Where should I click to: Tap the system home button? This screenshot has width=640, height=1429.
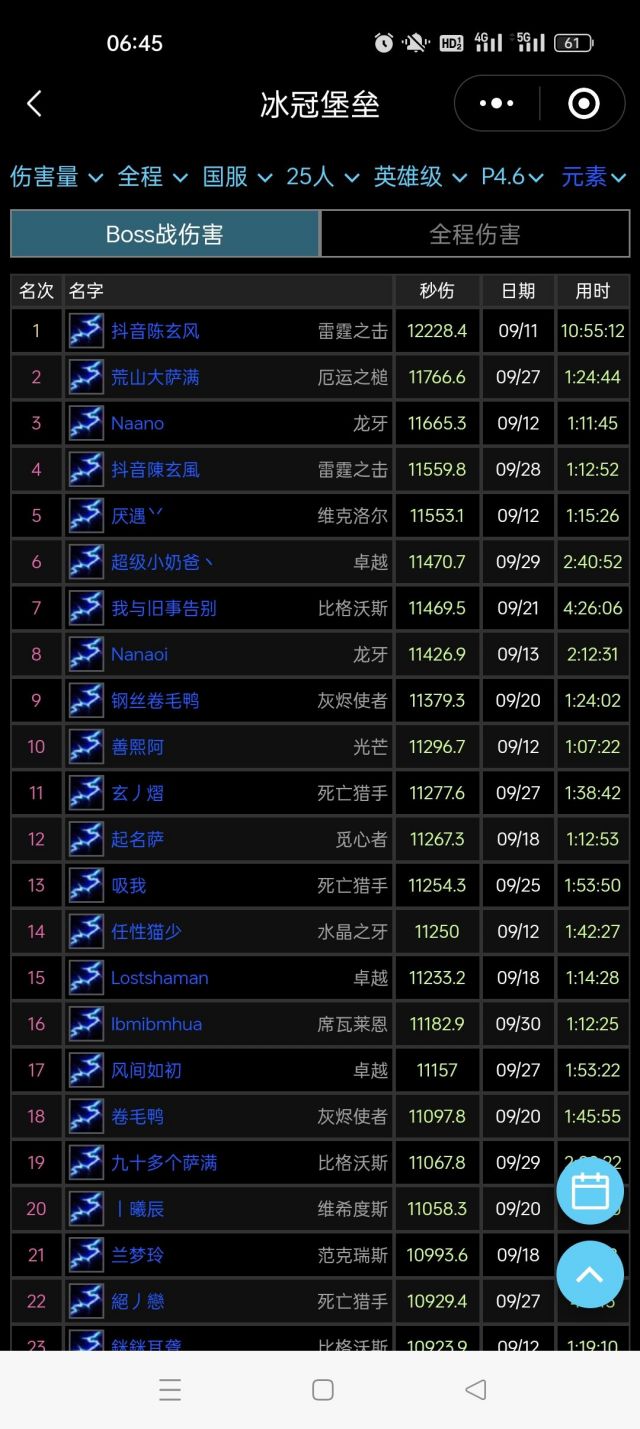click(322, 1390)
